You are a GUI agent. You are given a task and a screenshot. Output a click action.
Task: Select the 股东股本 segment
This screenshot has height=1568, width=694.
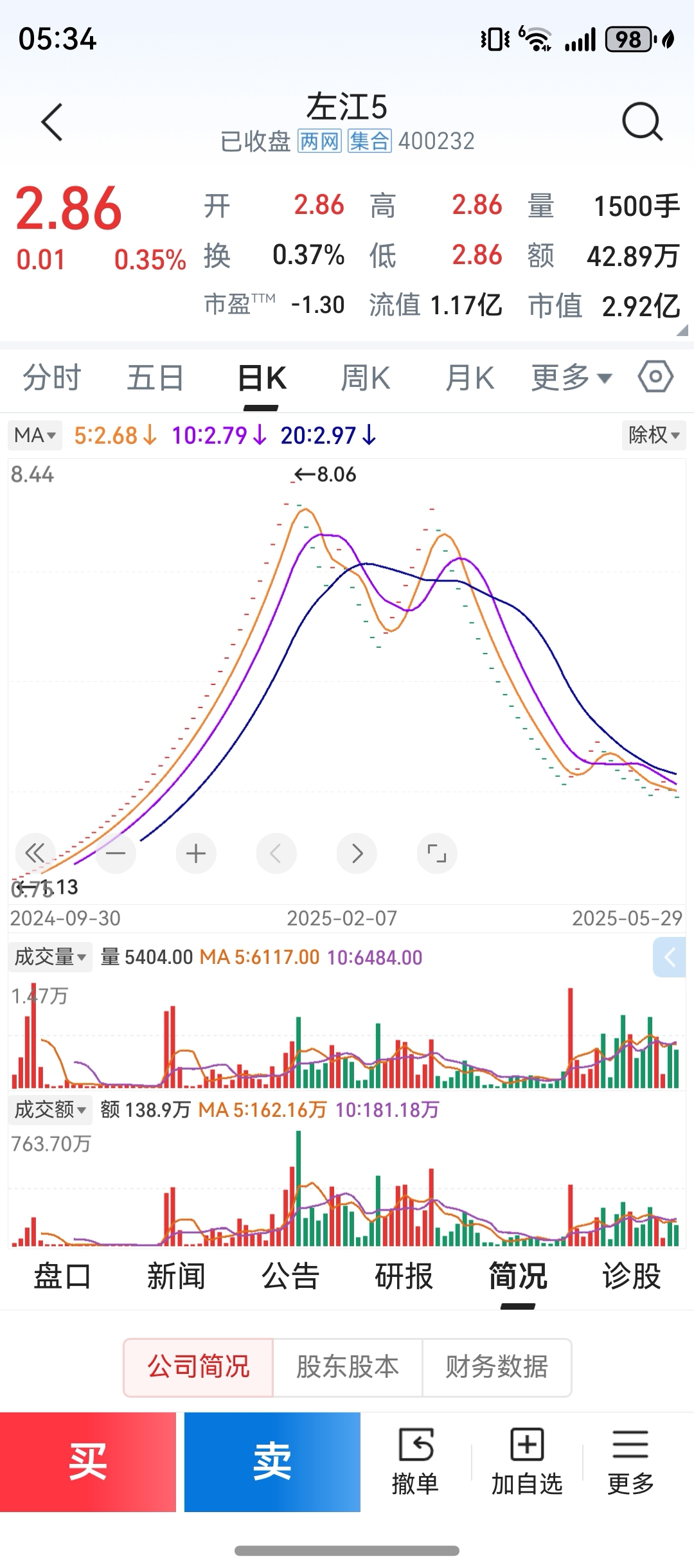[x=348, y=1367]
